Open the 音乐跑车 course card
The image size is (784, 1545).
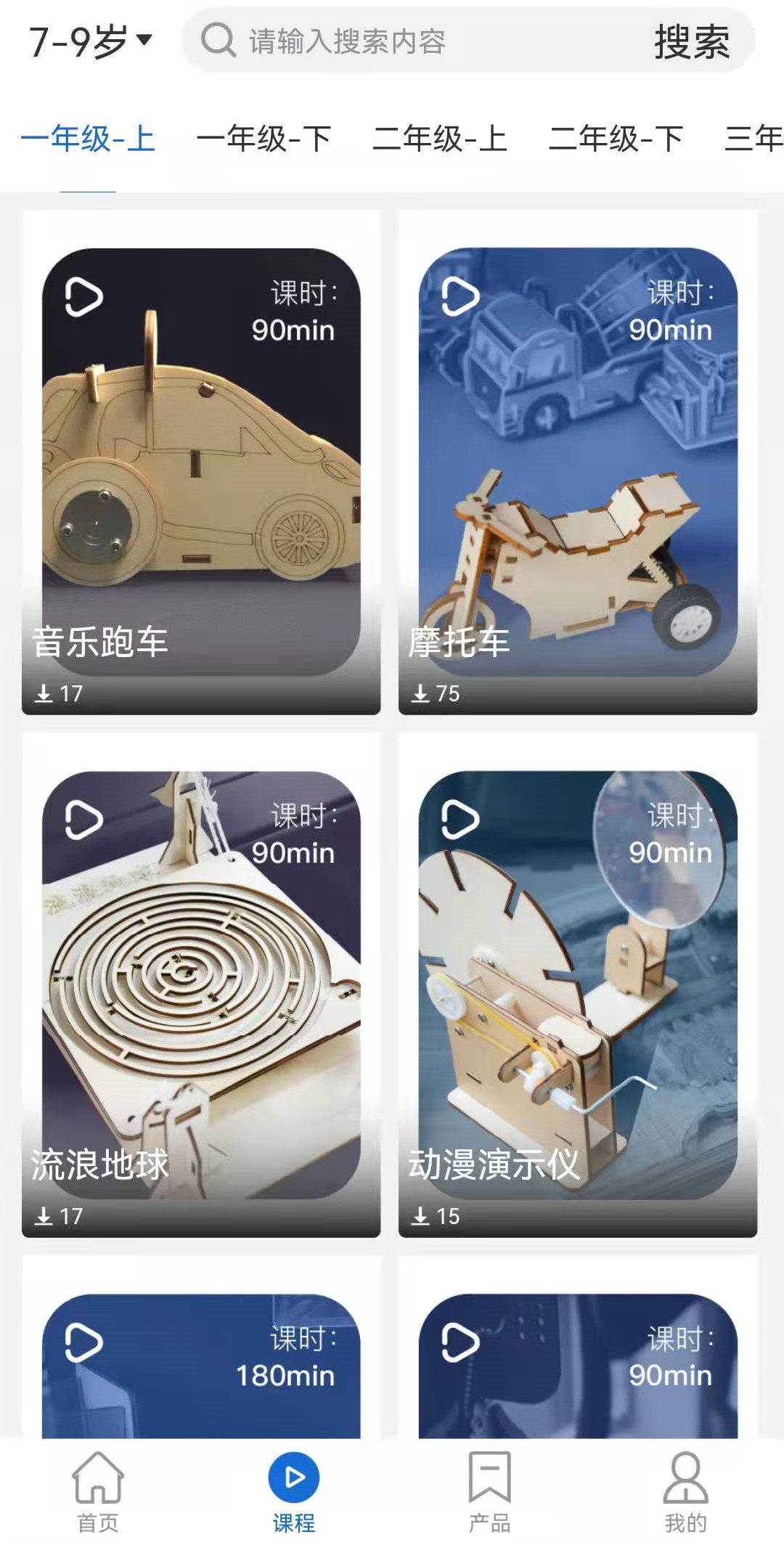click(x=201, y=463)
